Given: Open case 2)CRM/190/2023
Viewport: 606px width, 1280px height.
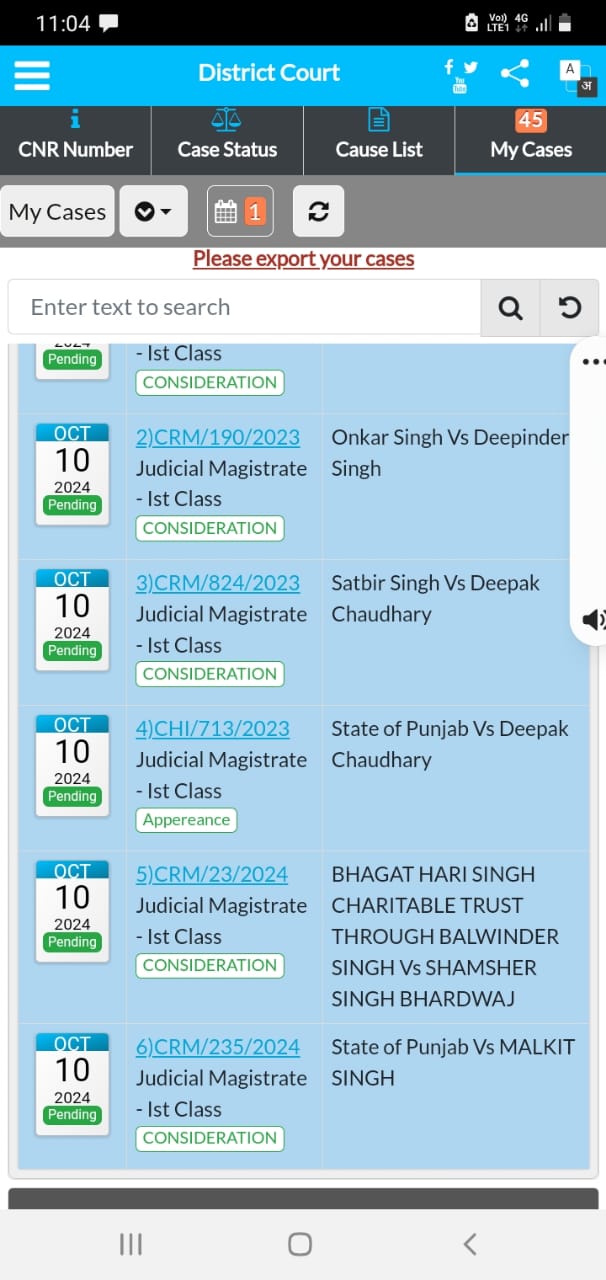Looking at the screenshot, I should [218, 437].
